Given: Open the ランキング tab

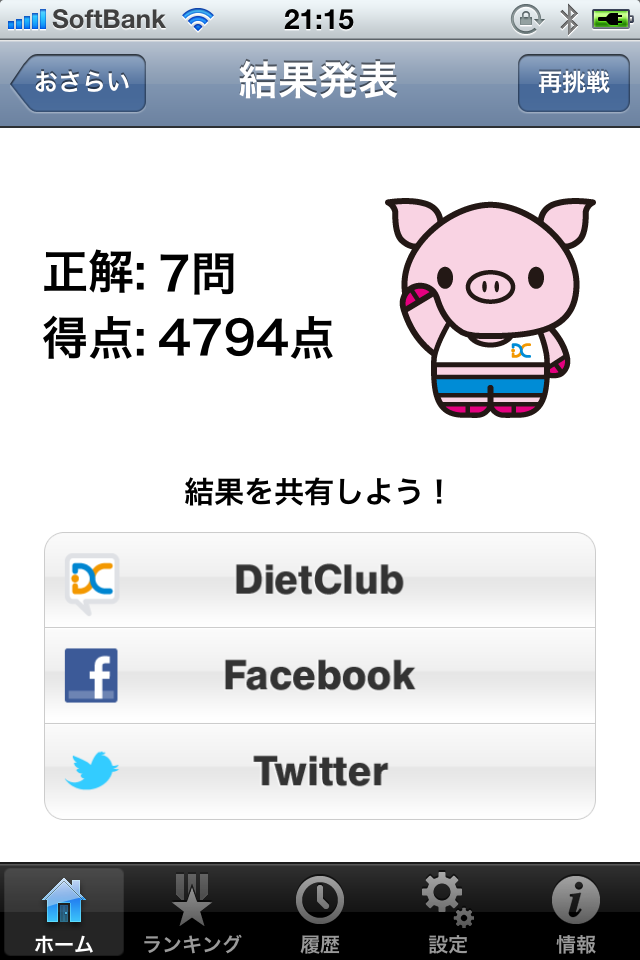Looking at the screenshot, I should pyautogui.click(x=192, y=912).
